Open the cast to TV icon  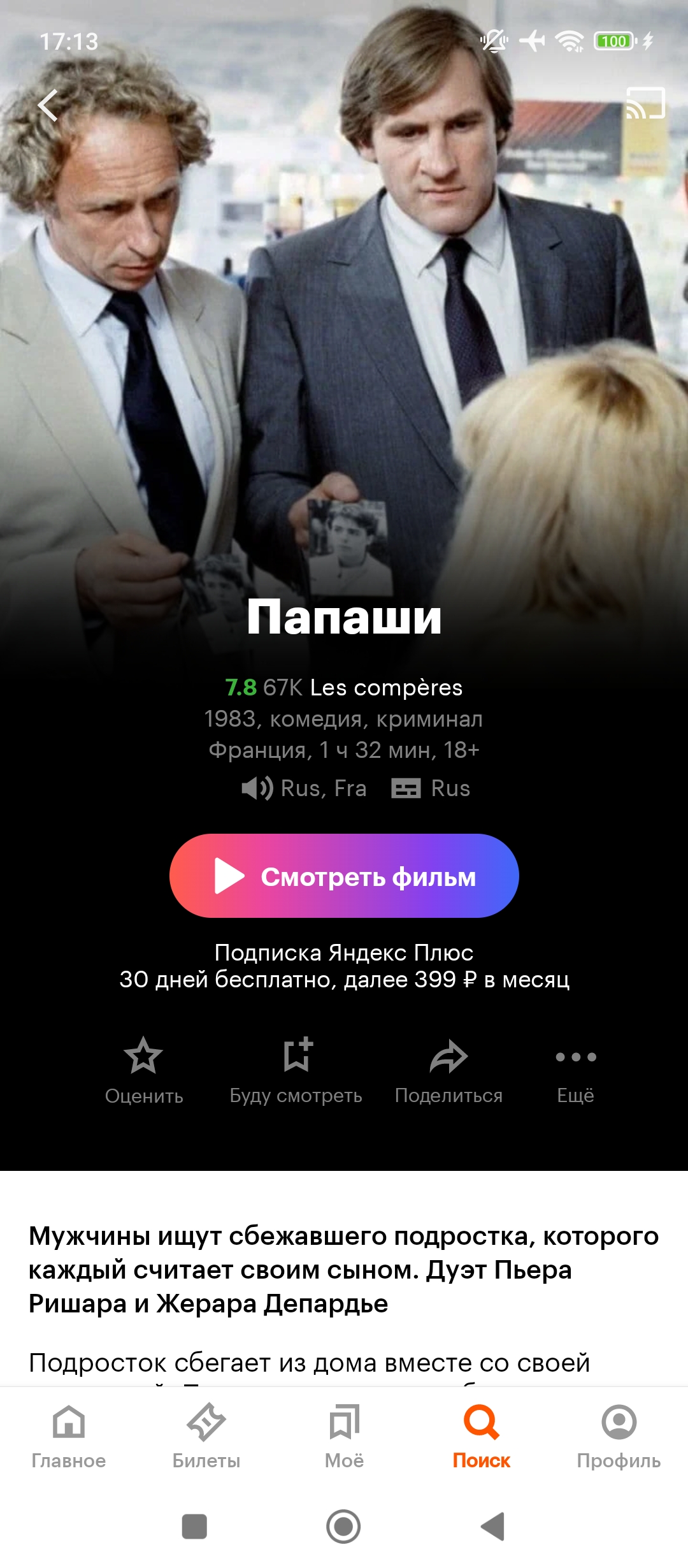[645, 103]
